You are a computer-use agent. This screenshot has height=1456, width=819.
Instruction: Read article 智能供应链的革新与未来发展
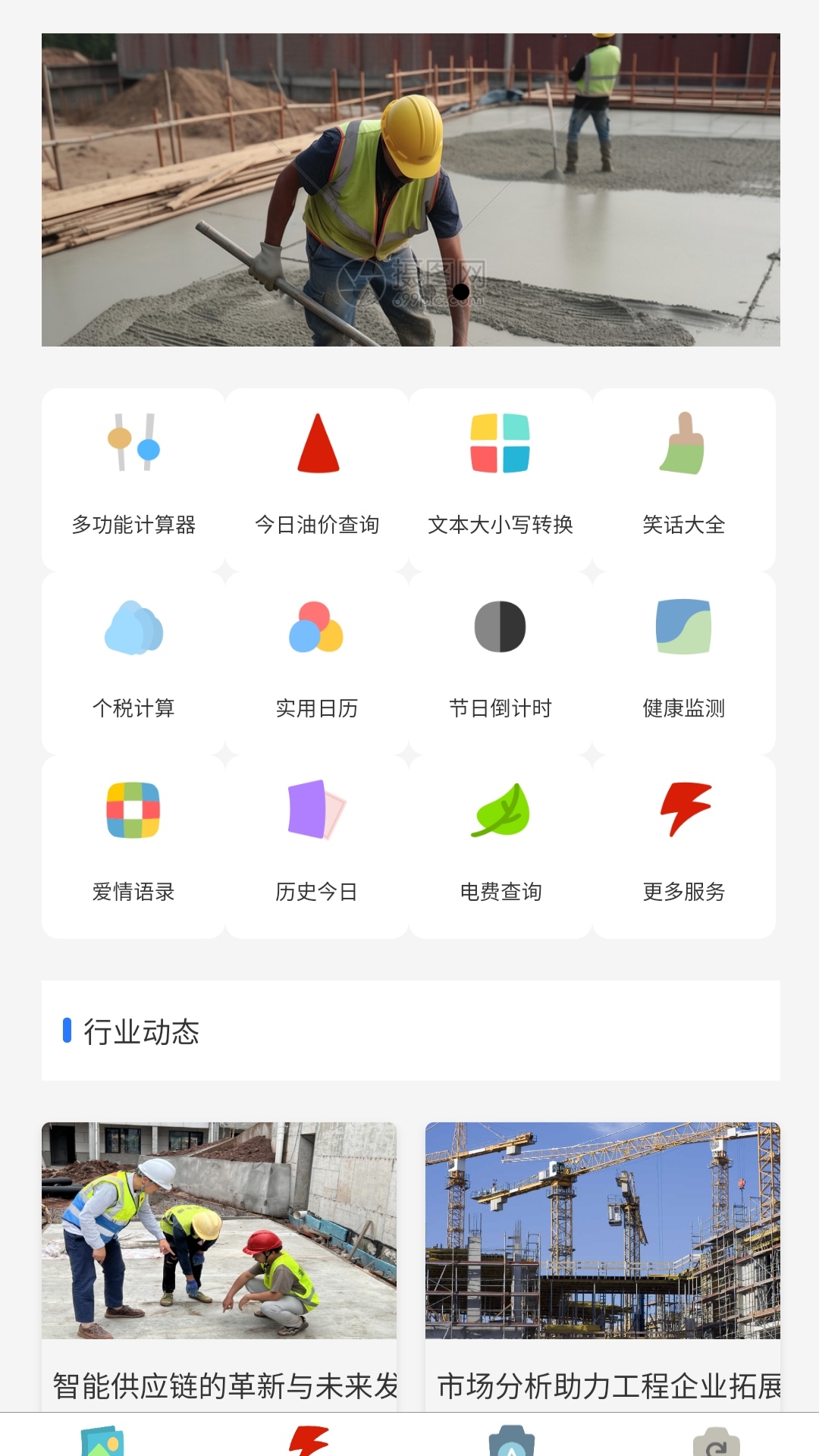219,1266
